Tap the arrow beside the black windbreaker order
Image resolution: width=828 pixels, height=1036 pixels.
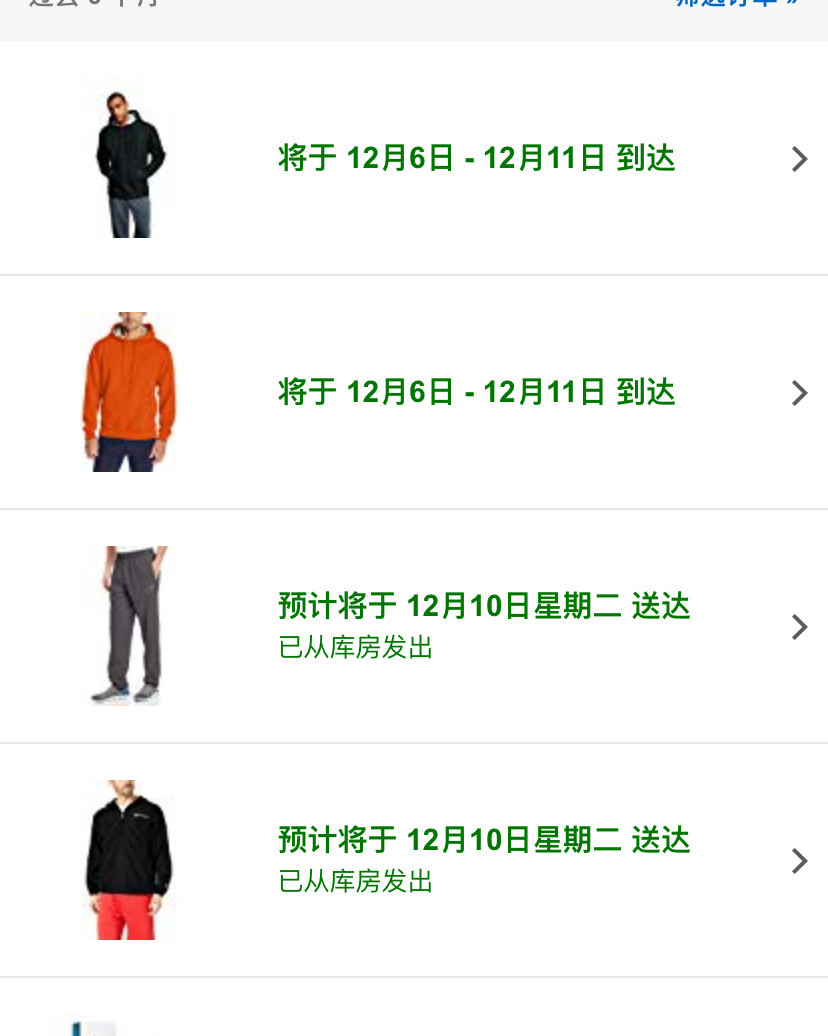[x=799, y=860]
